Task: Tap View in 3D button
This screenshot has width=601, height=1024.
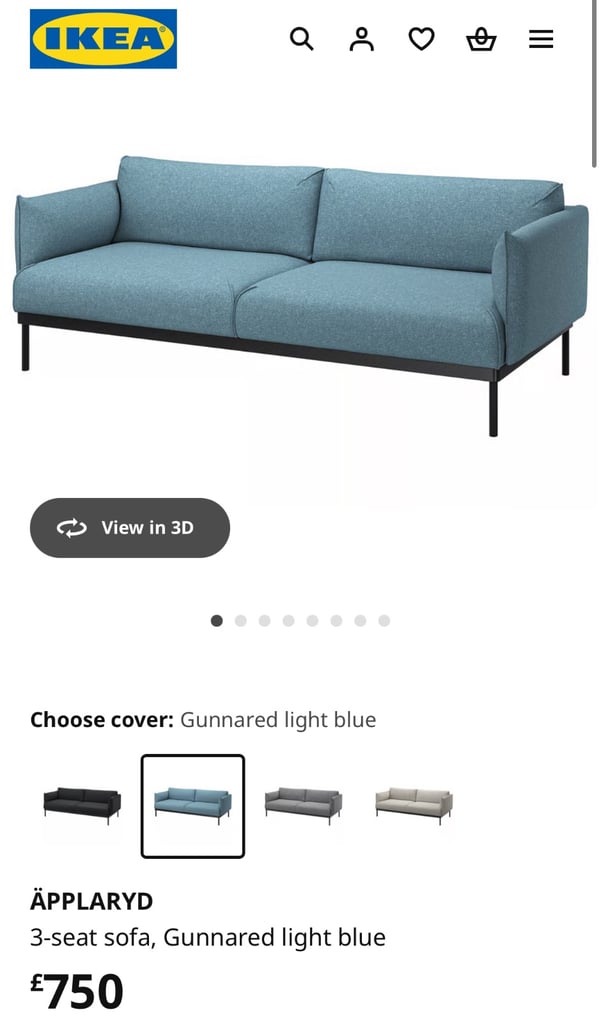Action: 130,528
